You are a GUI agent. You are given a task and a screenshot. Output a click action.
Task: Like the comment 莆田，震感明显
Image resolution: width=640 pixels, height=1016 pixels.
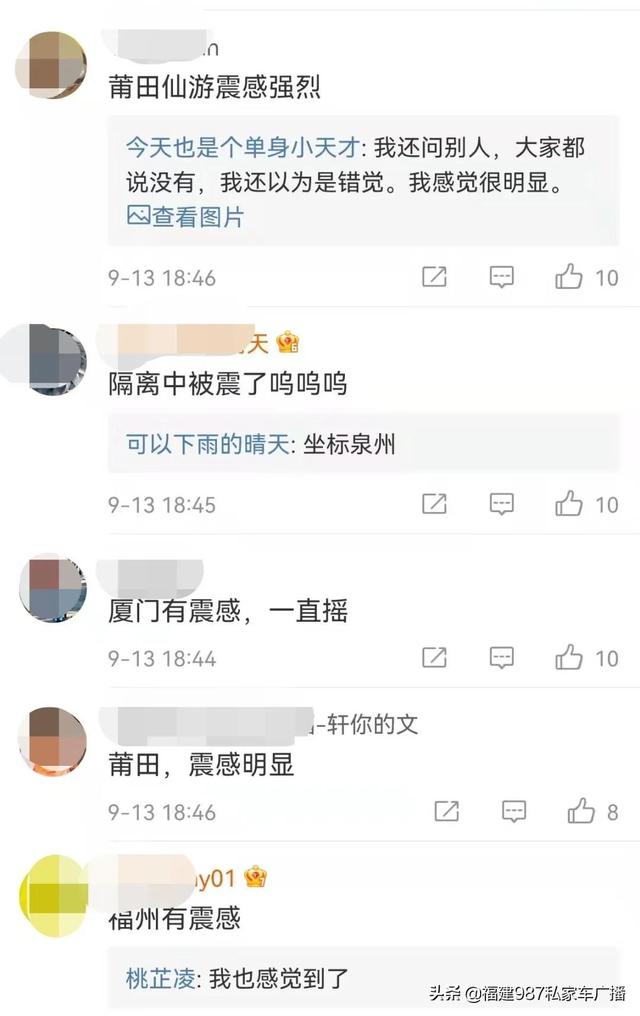tap(581, 811)
